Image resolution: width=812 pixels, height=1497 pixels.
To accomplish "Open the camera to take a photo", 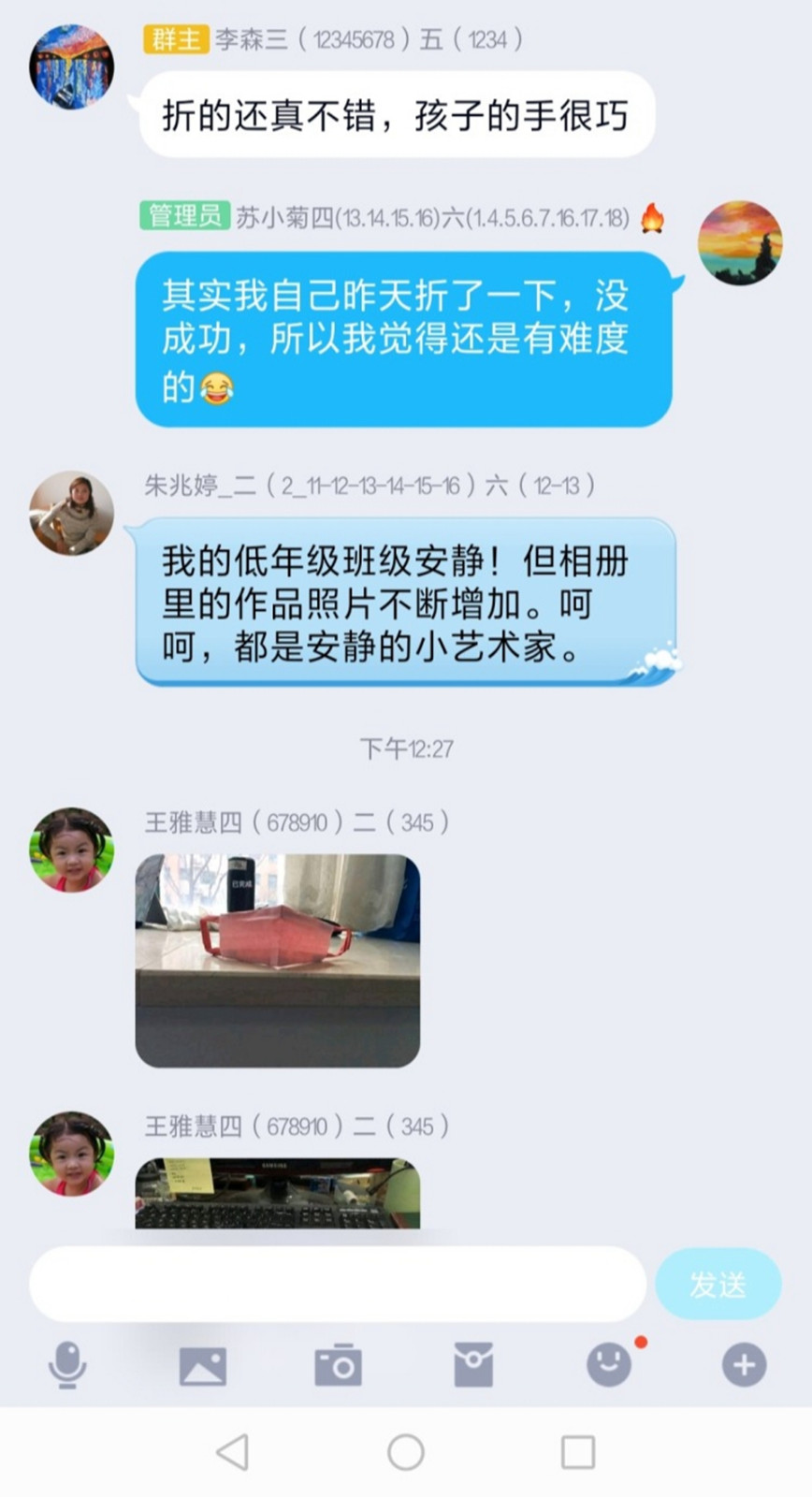I will click(338, 1365).
